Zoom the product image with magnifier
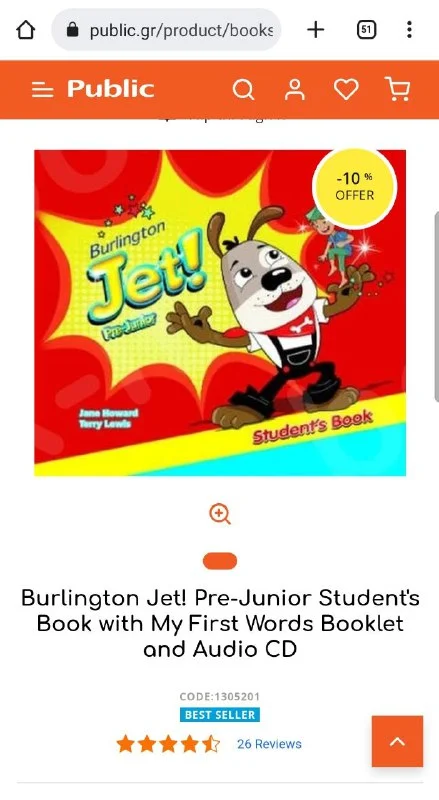Image resolution: width=439 pixels, height=800 pixels. [x=220, y=514]
